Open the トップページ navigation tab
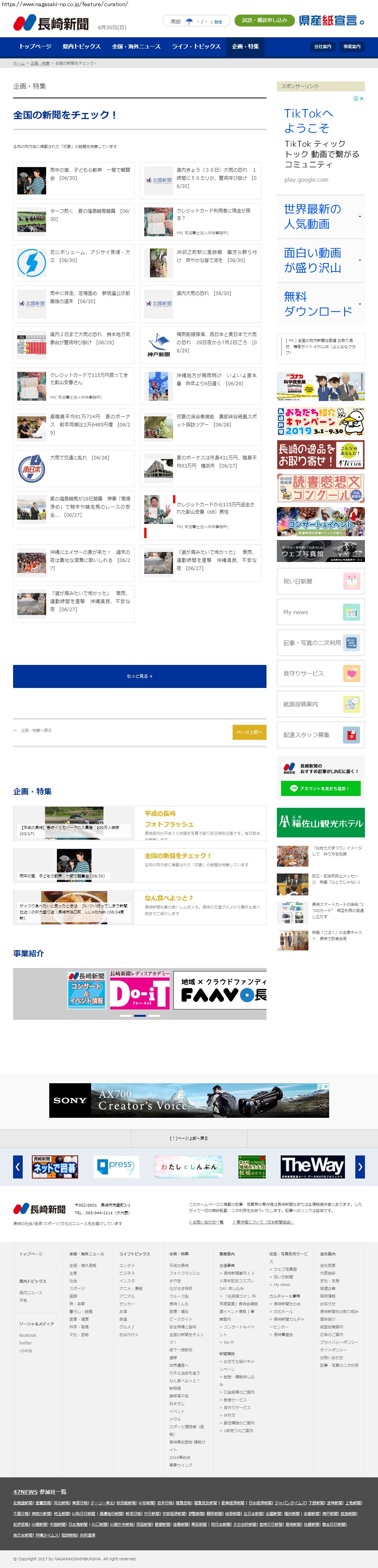Image resolution: width=378 pixels, height=1568 pixels. point(35,46)
